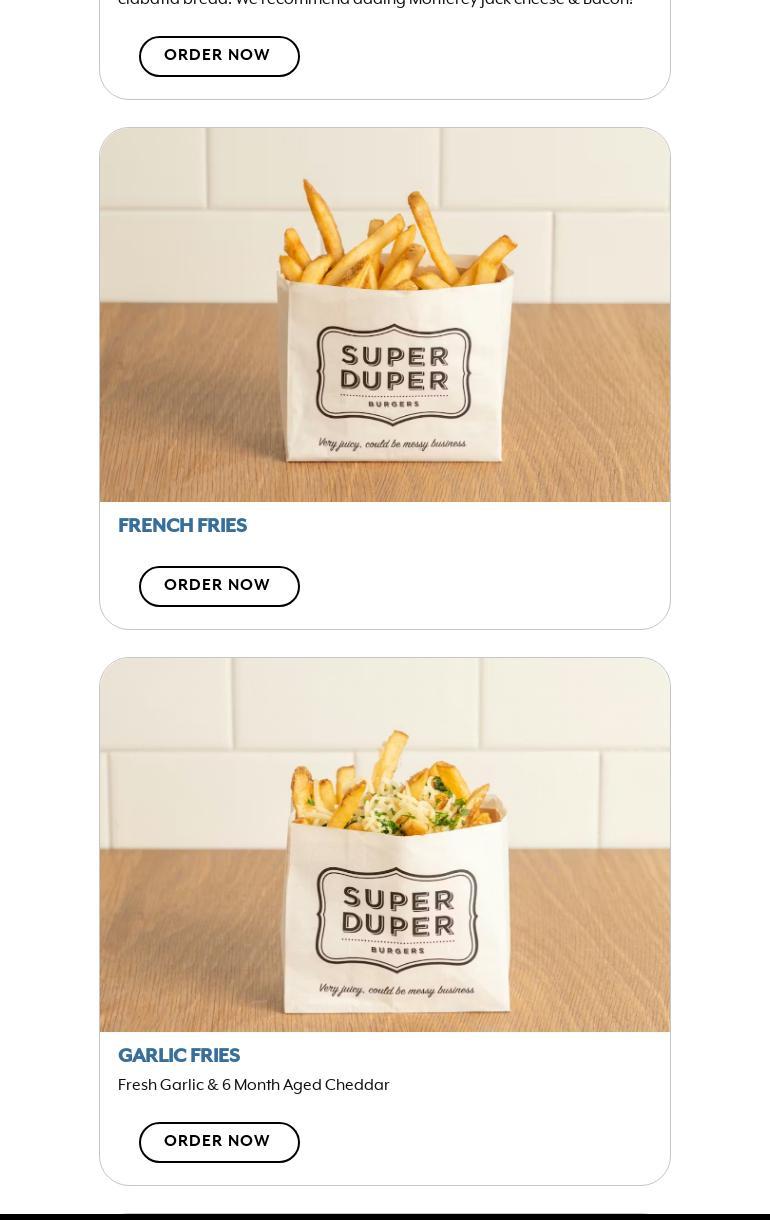
Task: Click the Monterey Jack cheese & bacon description text
Action: click(x=375, y=3)
